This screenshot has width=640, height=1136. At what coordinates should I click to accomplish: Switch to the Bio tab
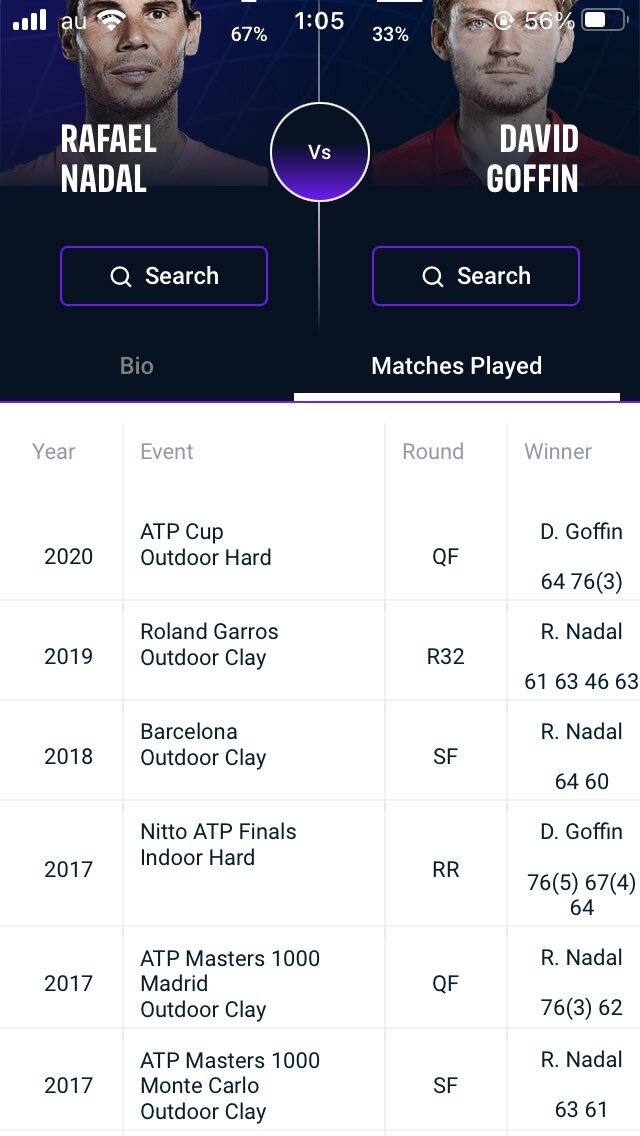click(x=136, y=366)
